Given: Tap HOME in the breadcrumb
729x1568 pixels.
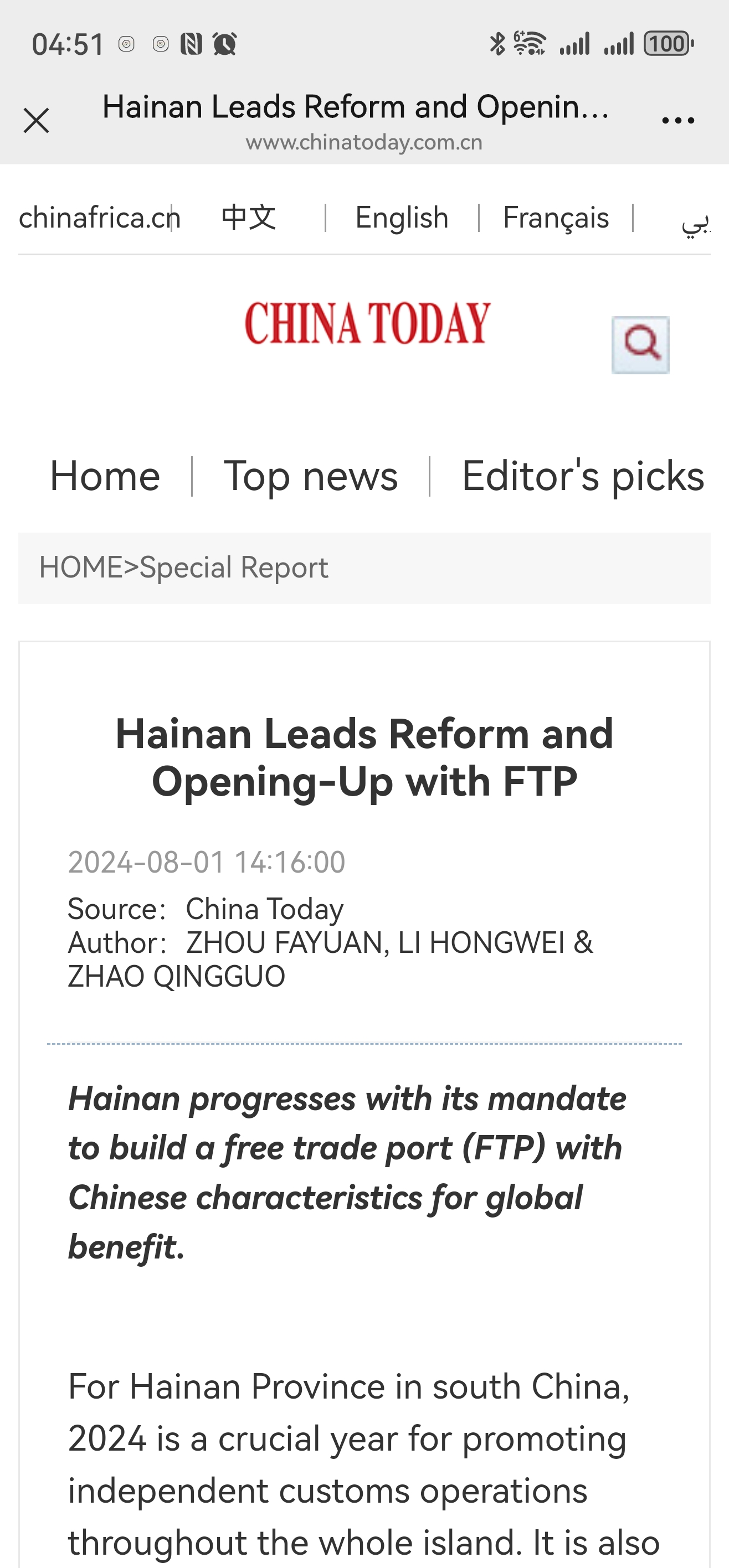Looking at the screenshot, I should (x=80, y=568).
